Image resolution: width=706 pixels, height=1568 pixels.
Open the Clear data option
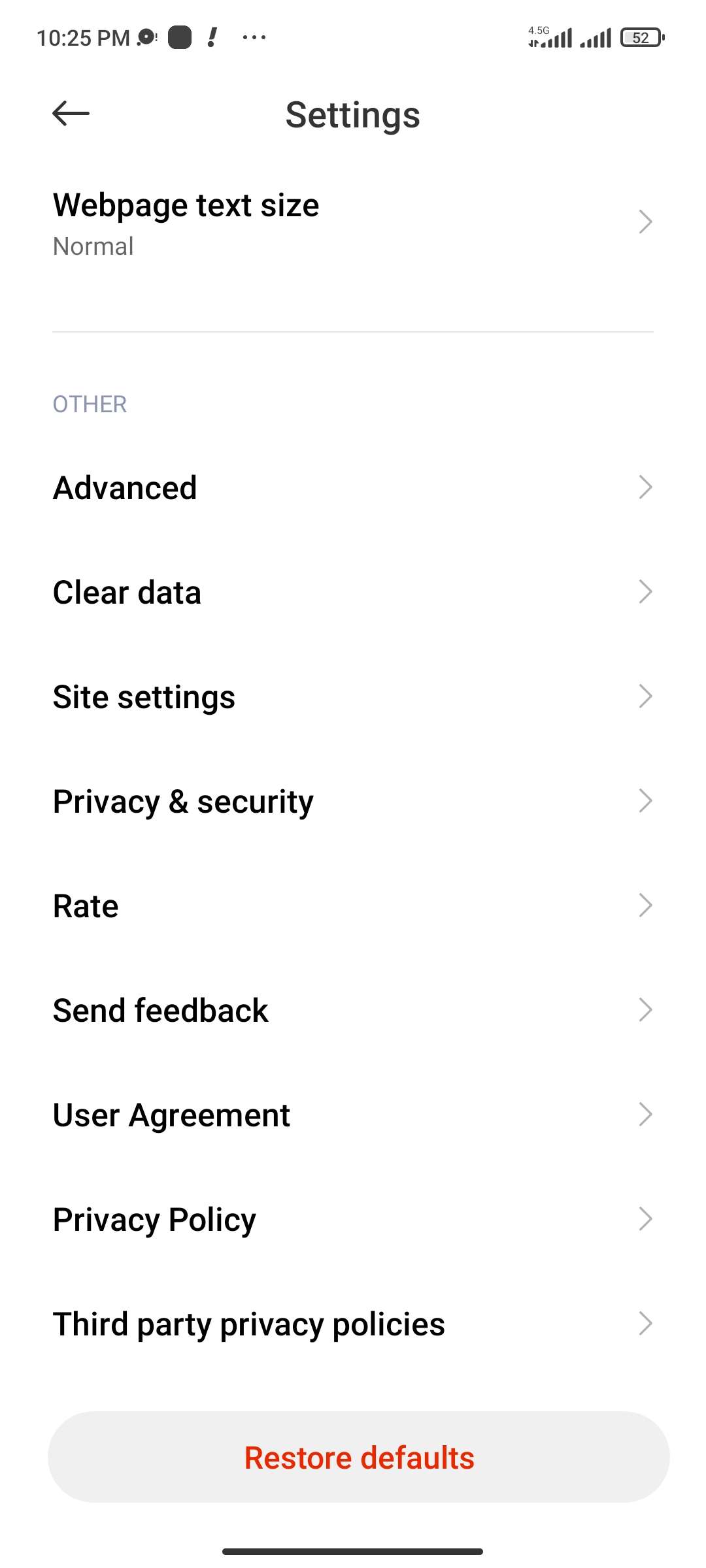pyautogui.click(x=353, y=592)
